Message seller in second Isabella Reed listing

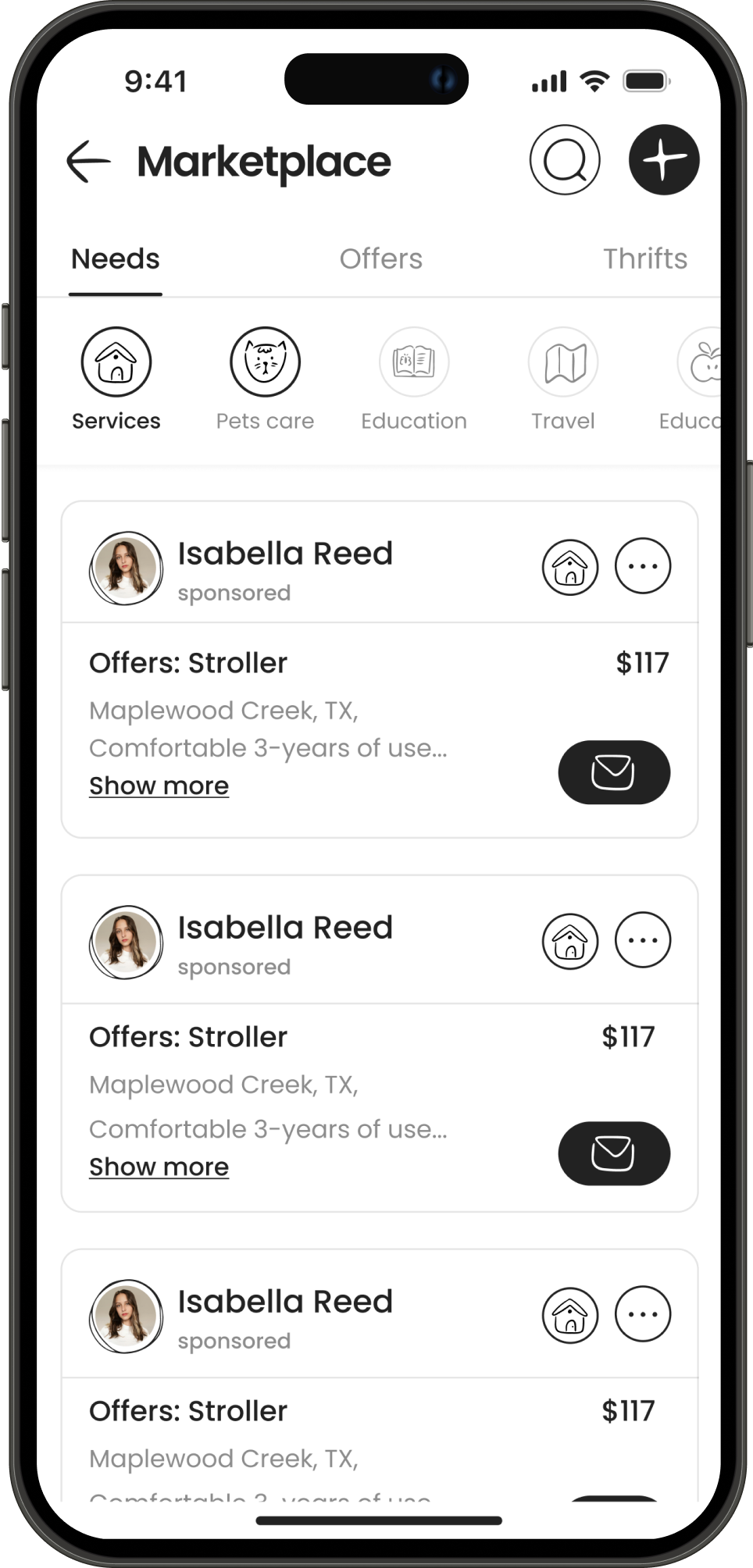click(614, 1153)
